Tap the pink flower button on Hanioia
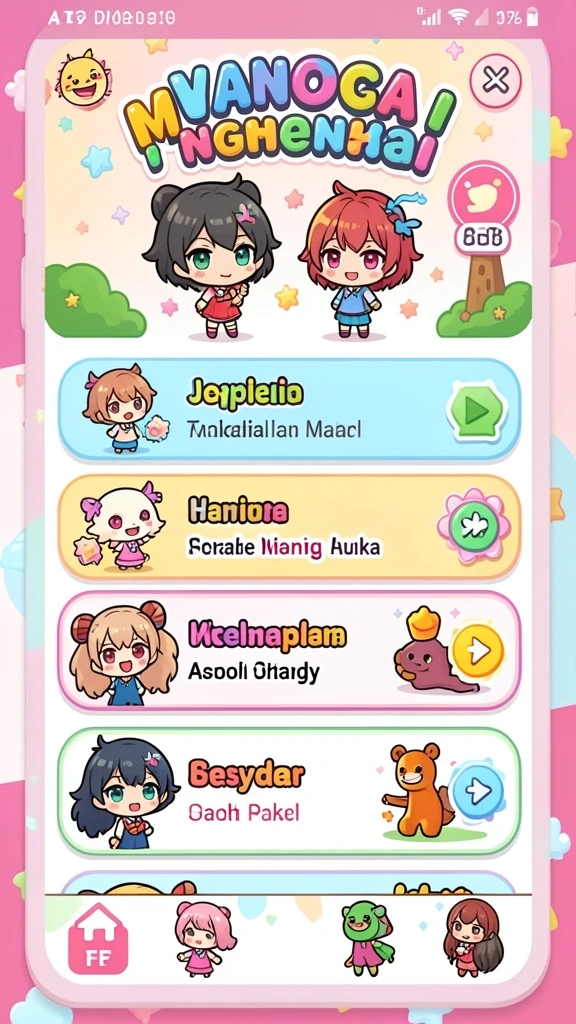Screen dimensions: 576x1024 tap(473, 526)
